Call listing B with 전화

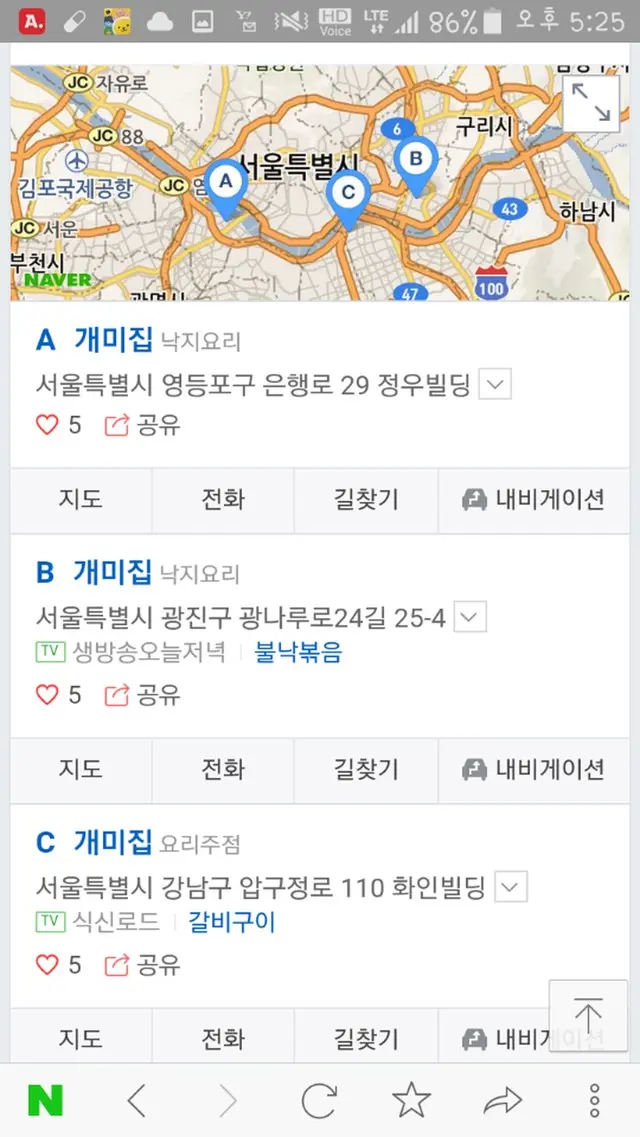click(x=223, y=770)
